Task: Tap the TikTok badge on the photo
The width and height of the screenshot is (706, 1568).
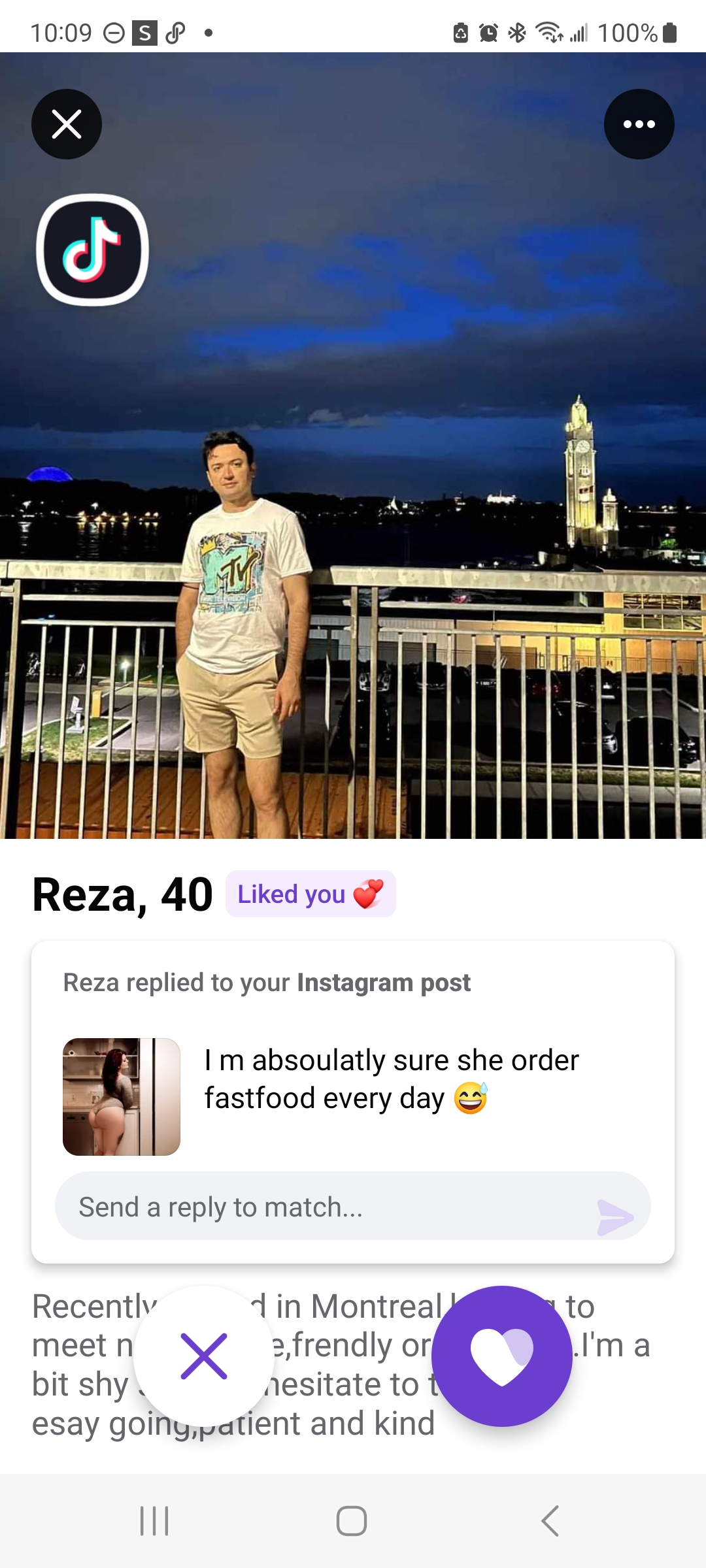Action: pyautogui.click(x=93, y=250)
